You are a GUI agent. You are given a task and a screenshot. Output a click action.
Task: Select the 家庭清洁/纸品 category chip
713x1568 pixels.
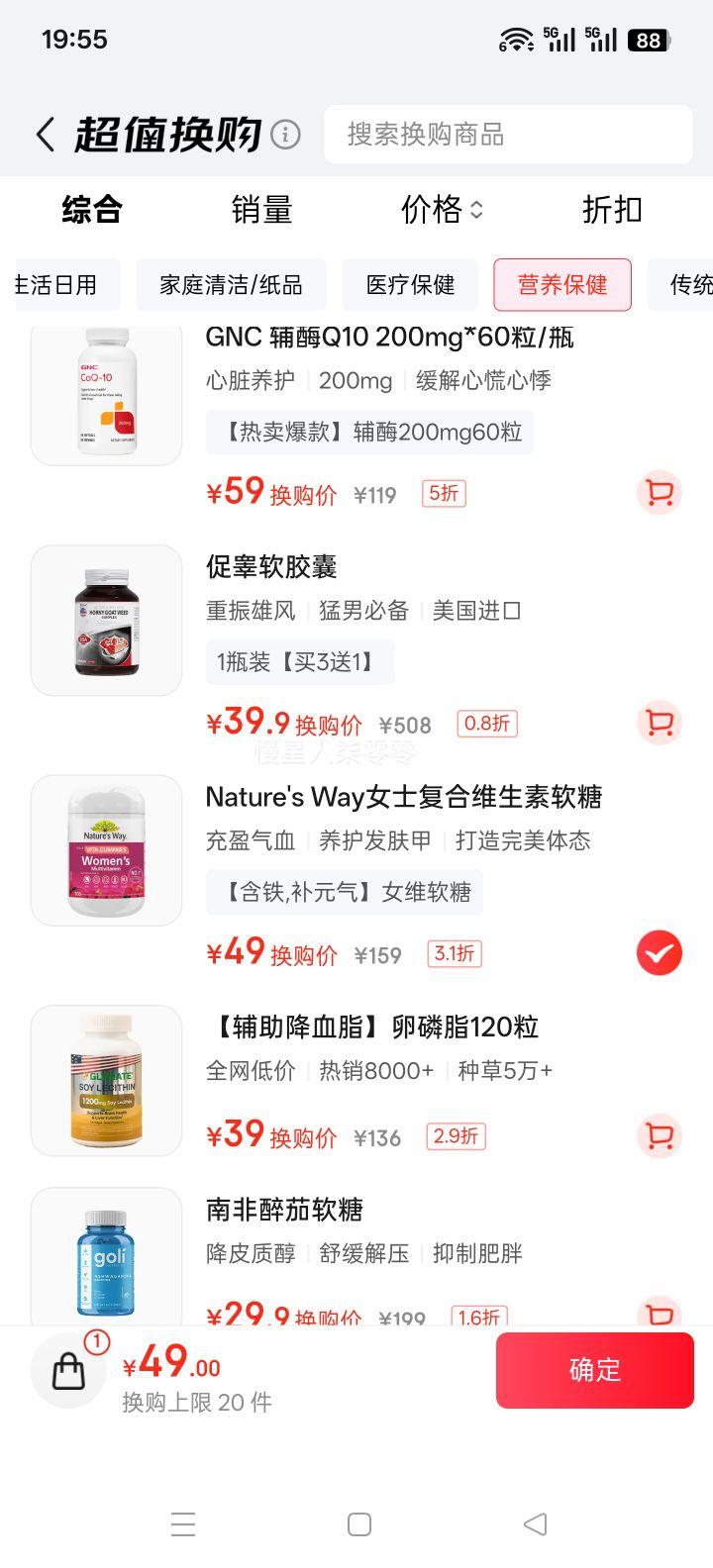click(231, 285)
